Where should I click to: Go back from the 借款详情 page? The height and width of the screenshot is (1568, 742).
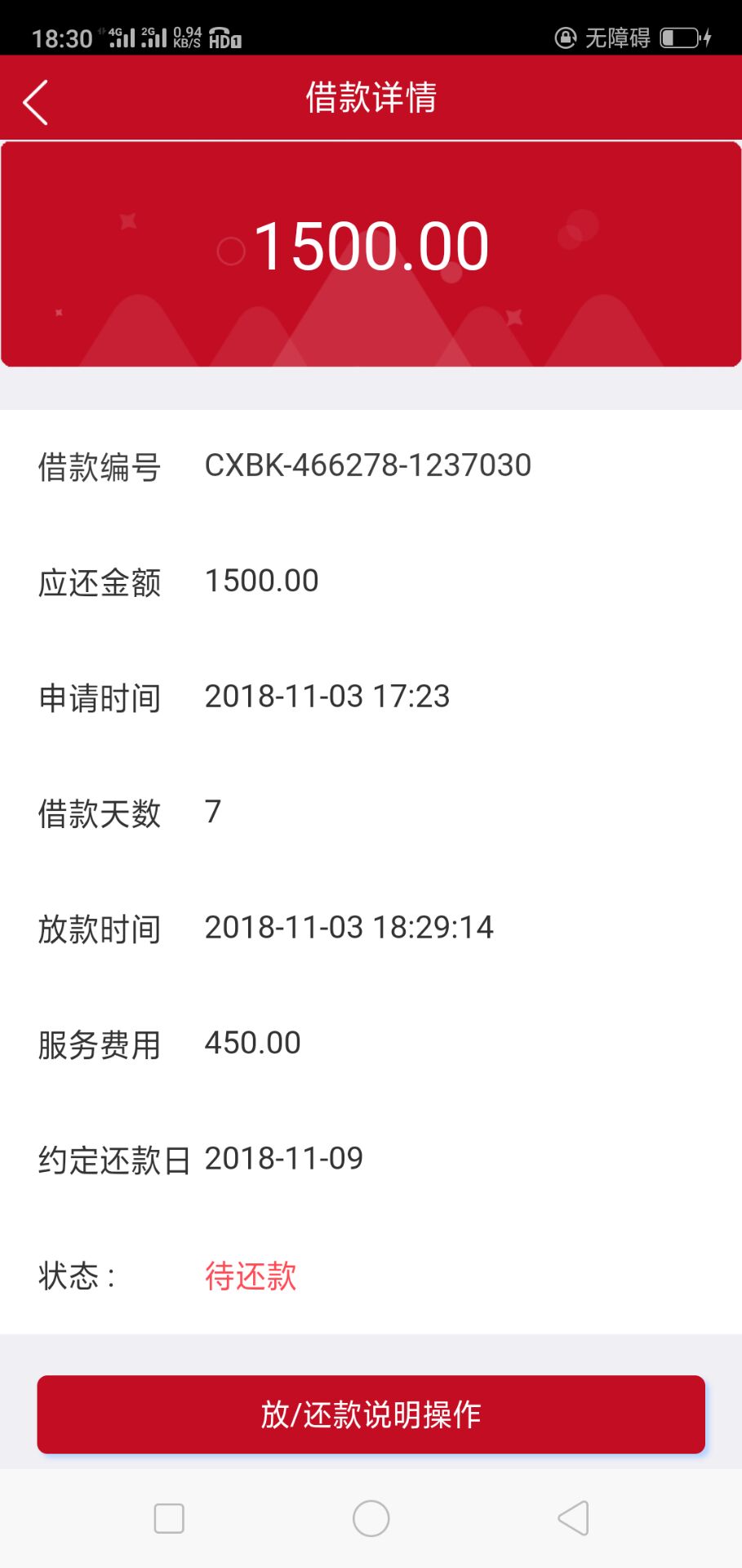pyautogui.click(x=36, y=102)
